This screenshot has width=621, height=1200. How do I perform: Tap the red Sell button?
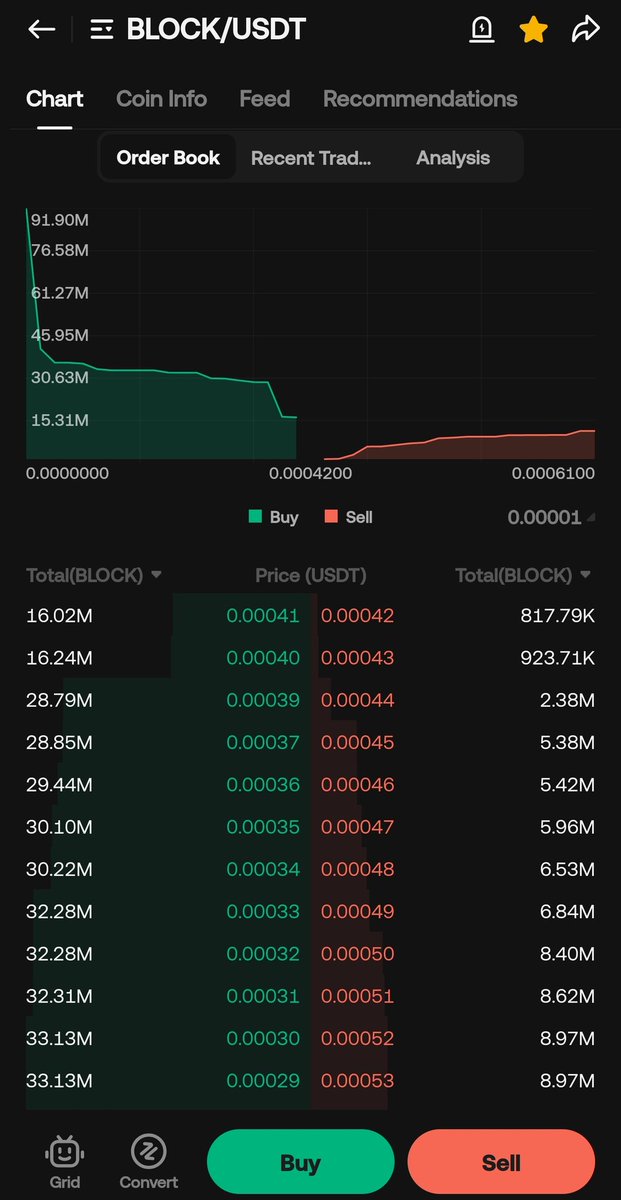click(501, 1163)
